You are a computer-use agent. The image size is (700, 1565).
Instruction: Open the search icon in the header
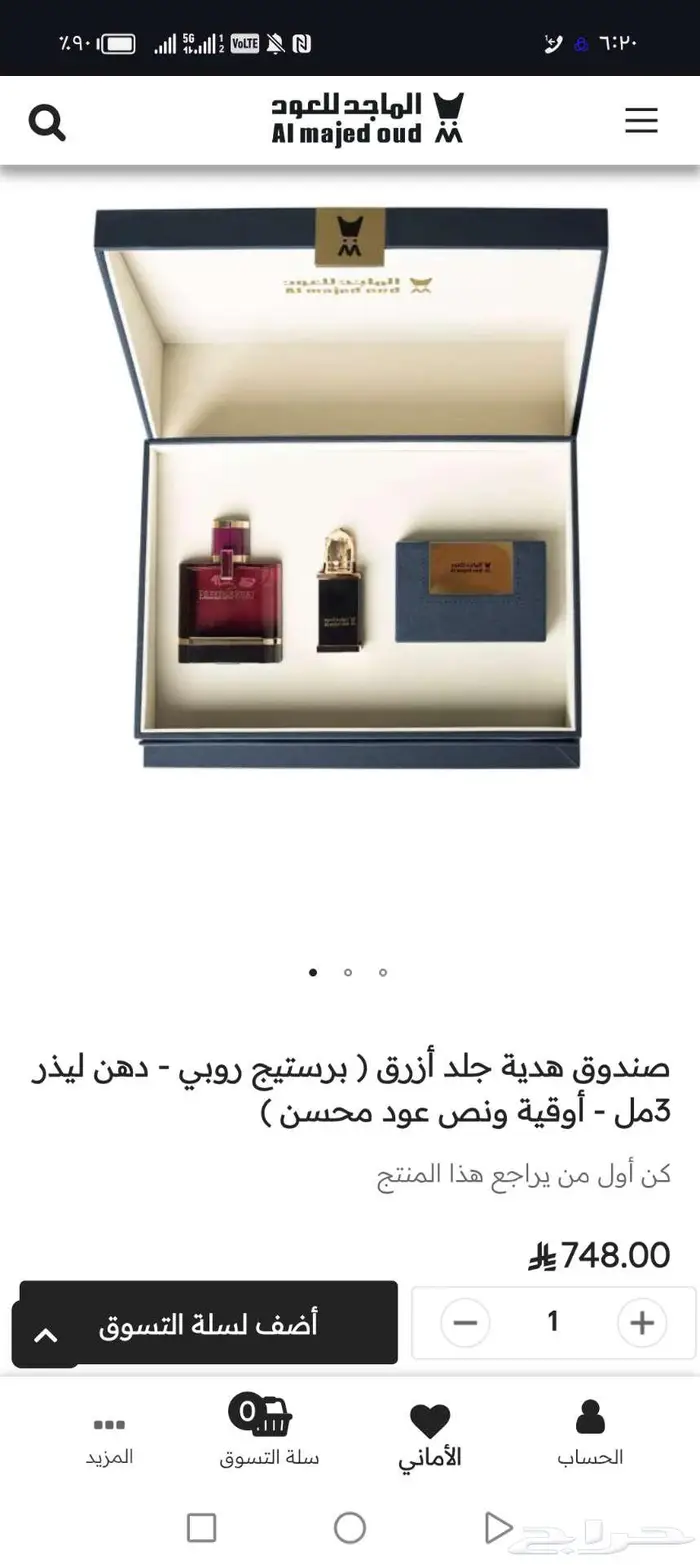(x=47, y=122)
